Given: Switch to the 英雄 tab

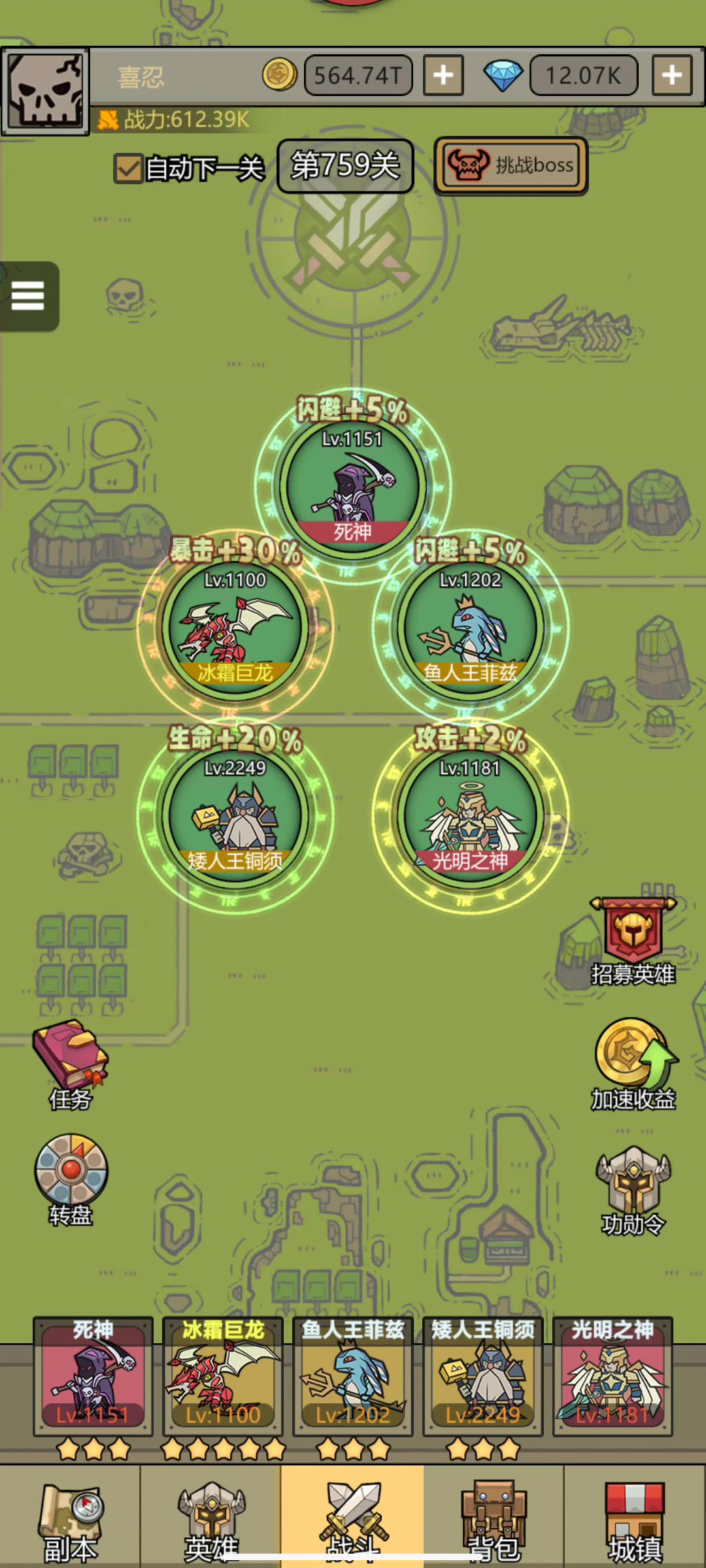Looking at the screenshot, I should (x=210, y=1517).
